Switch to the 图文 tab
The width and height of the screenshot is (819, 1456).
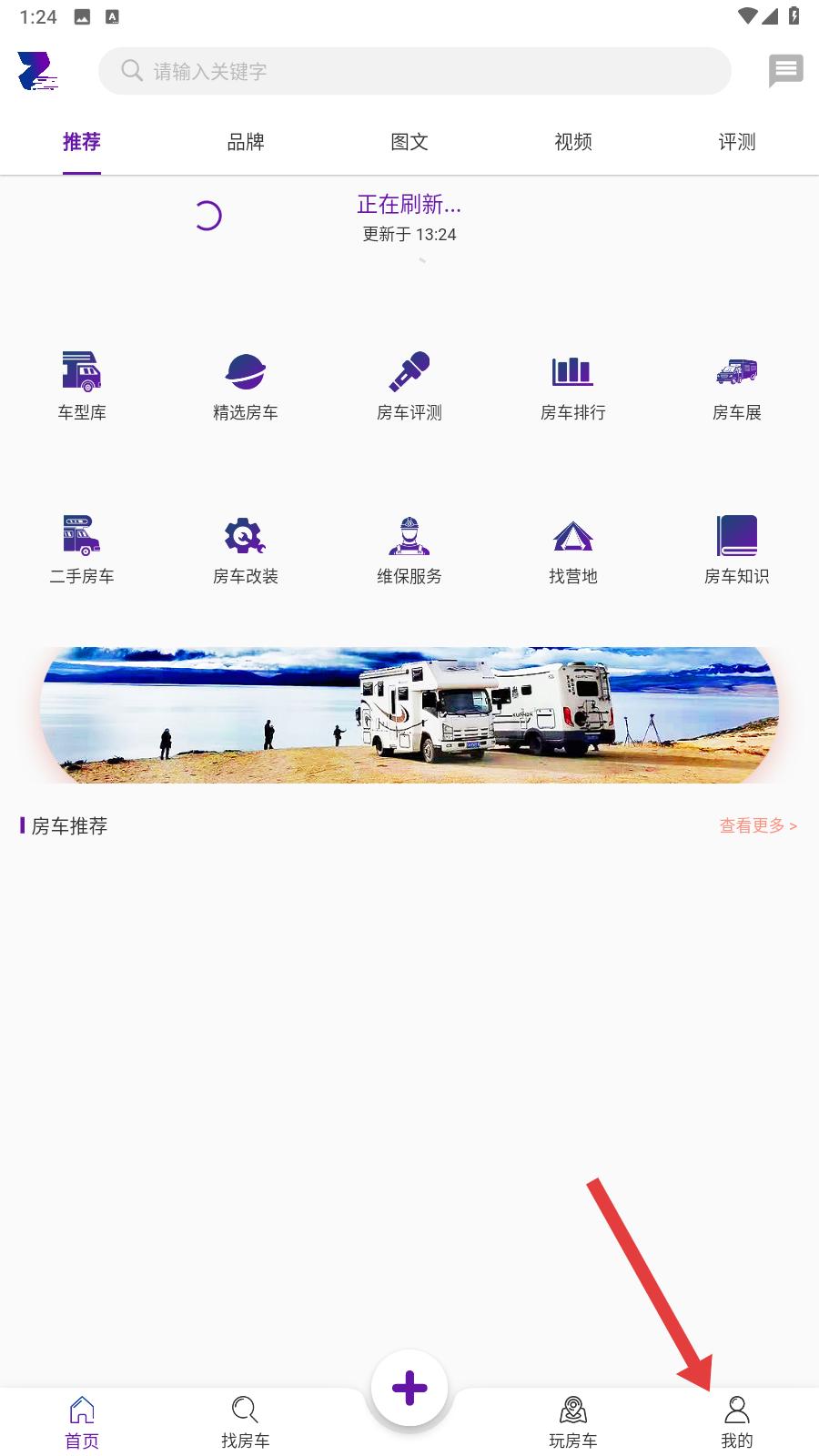(x=409, y=142)
